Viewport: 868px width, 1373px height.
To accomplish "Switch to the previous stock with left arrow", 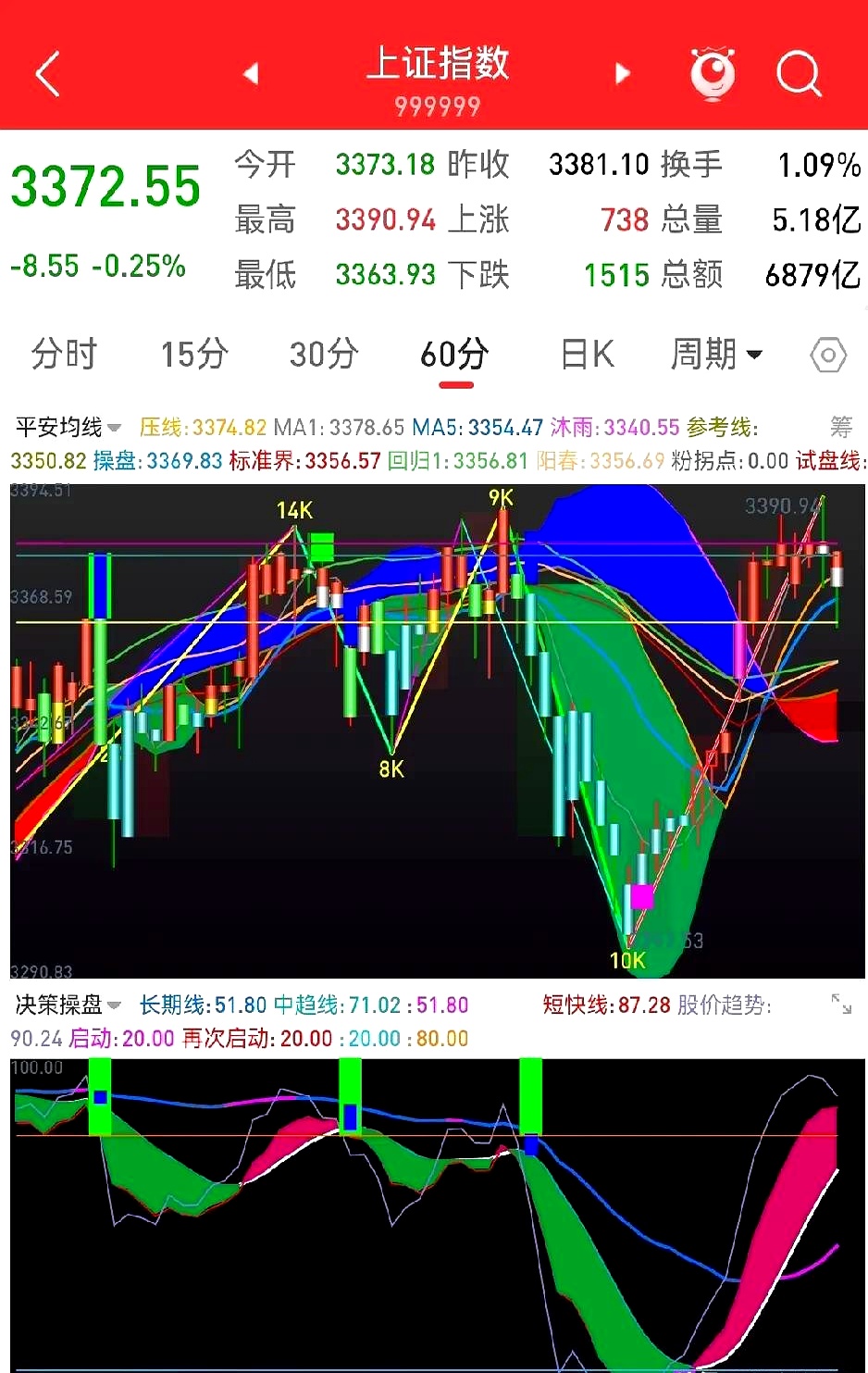I will click(x=250, y=73).
